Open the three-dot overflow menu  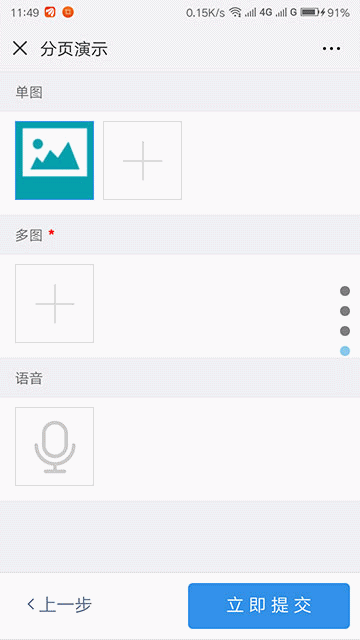331,49
